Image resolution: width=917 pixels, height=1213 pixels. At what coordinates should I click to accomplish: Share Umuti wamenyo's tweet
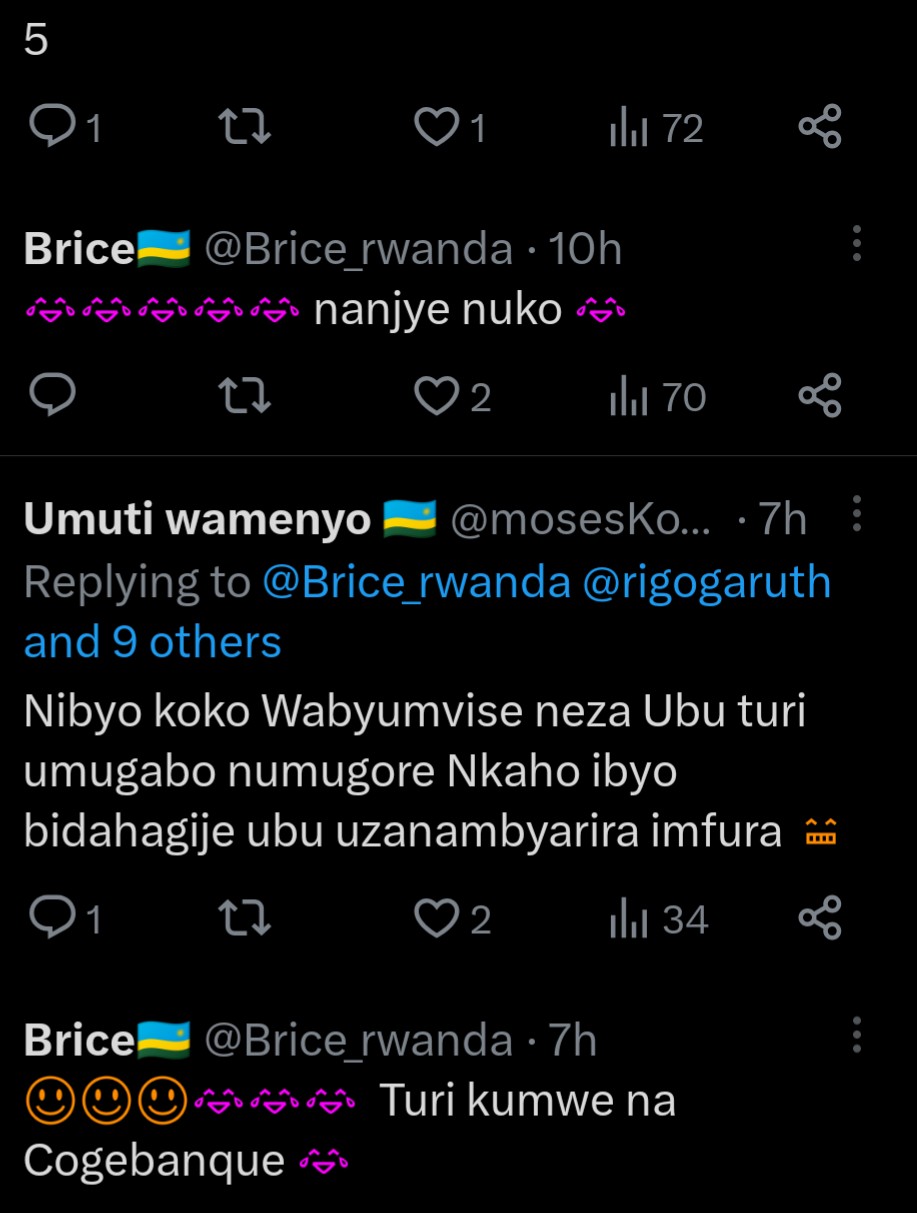point(820,919)
